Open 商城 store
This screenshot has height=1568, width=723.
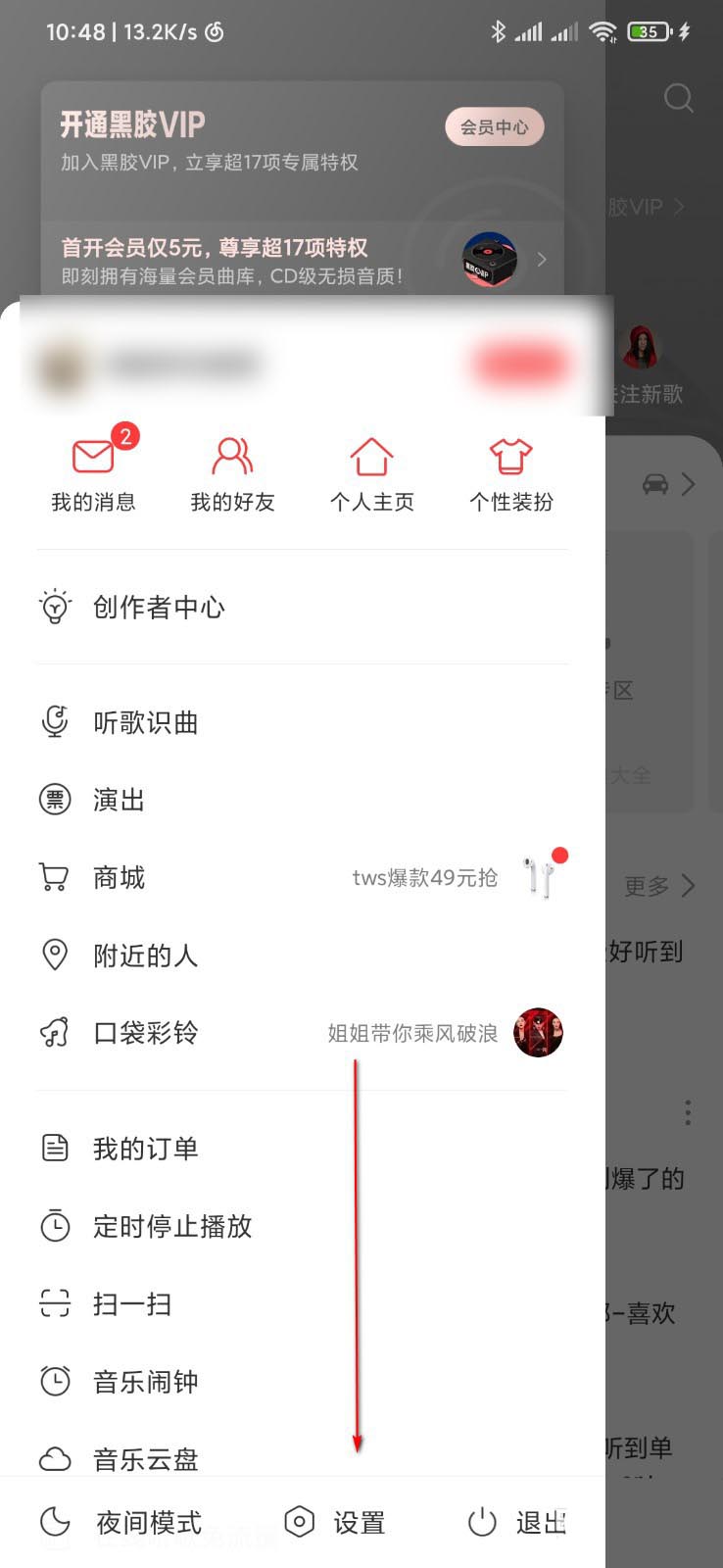[119, 877]
